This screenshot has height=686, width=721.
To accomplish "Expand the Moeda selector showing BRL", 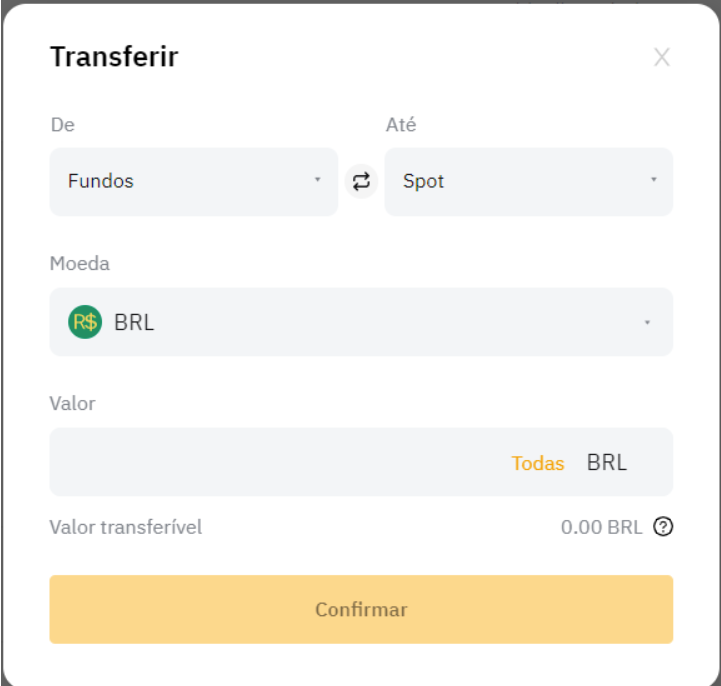I will point(361,322).
